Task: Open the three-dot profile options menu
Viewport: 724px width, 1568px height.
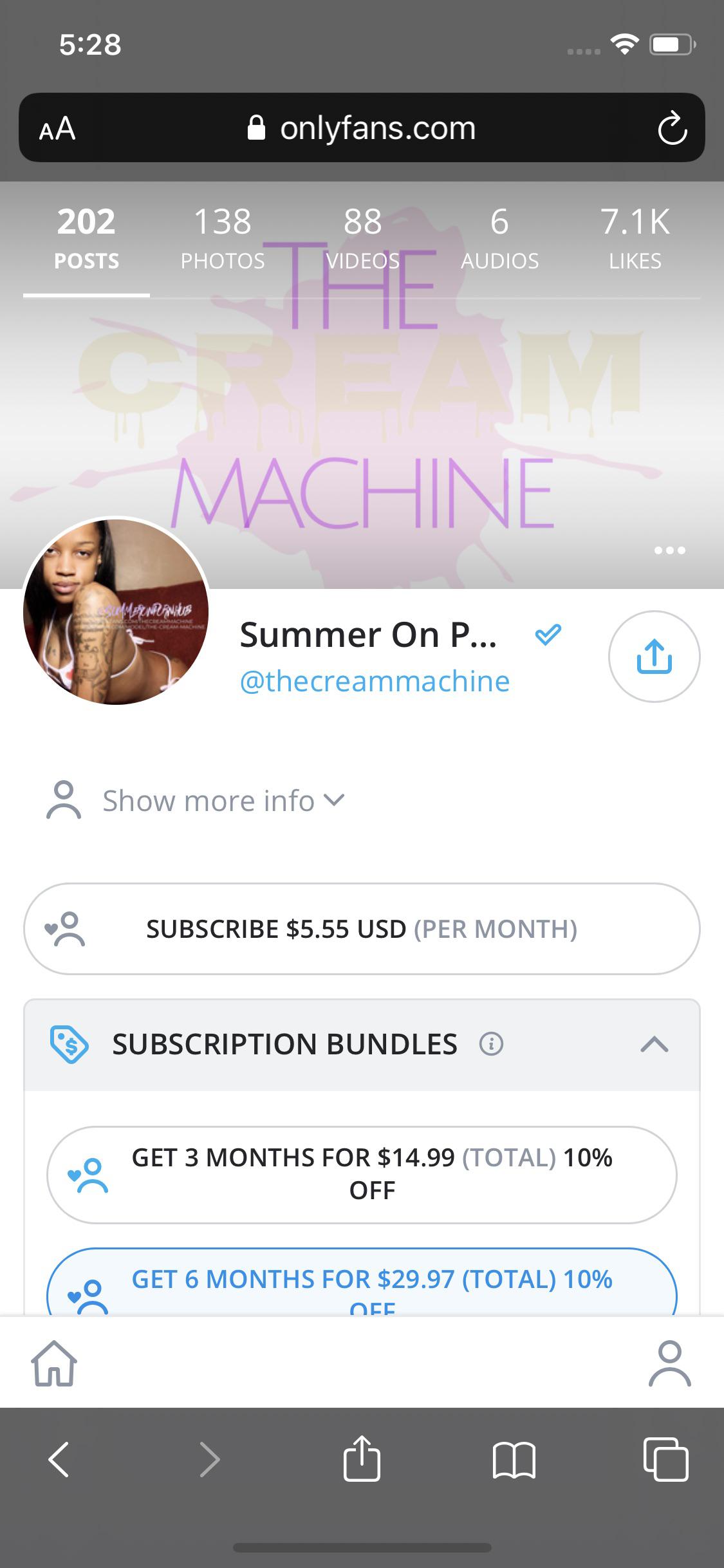Action: (669, 550)
